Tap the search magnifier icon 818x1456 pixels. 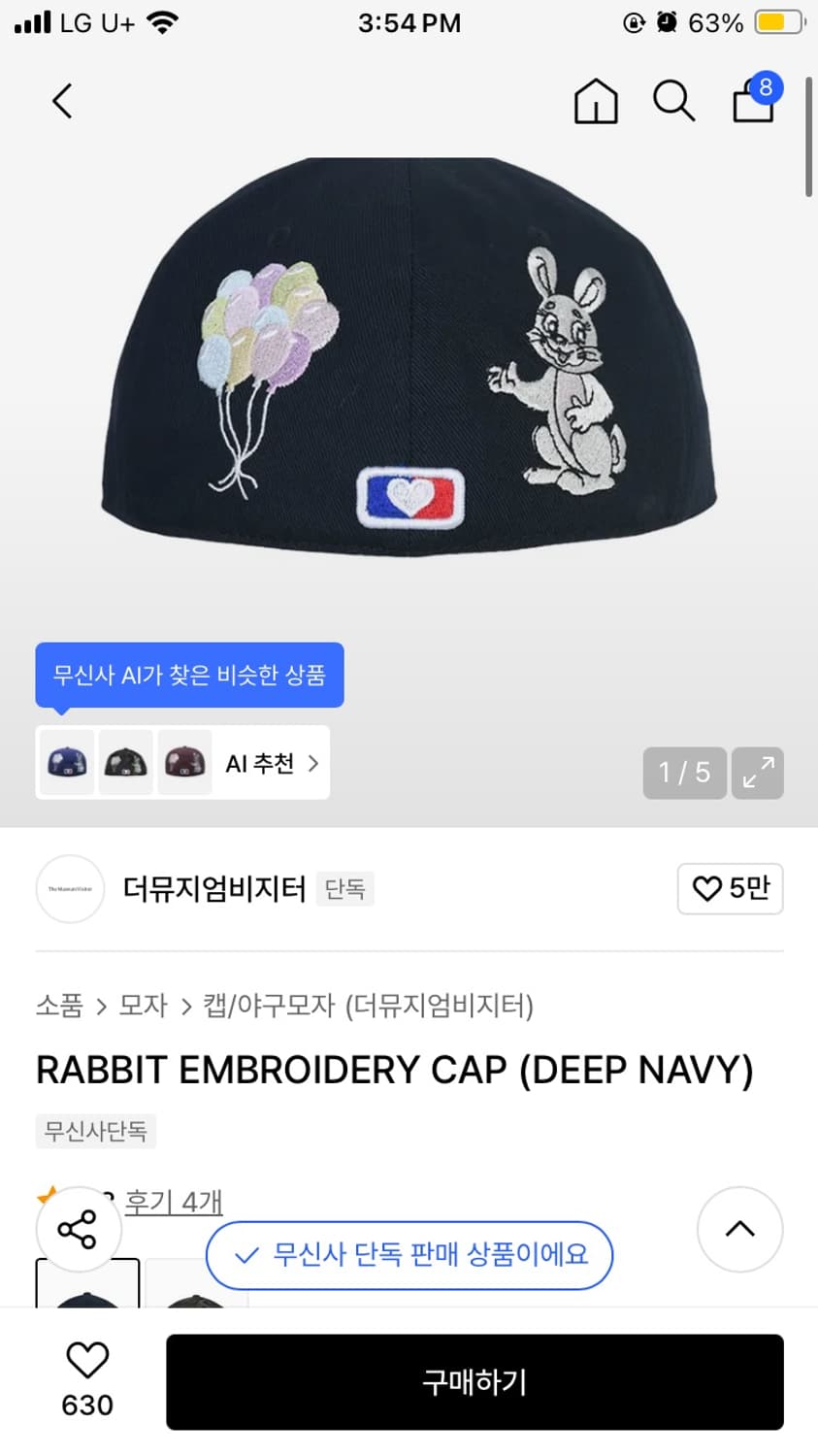[x=673, y=101]
